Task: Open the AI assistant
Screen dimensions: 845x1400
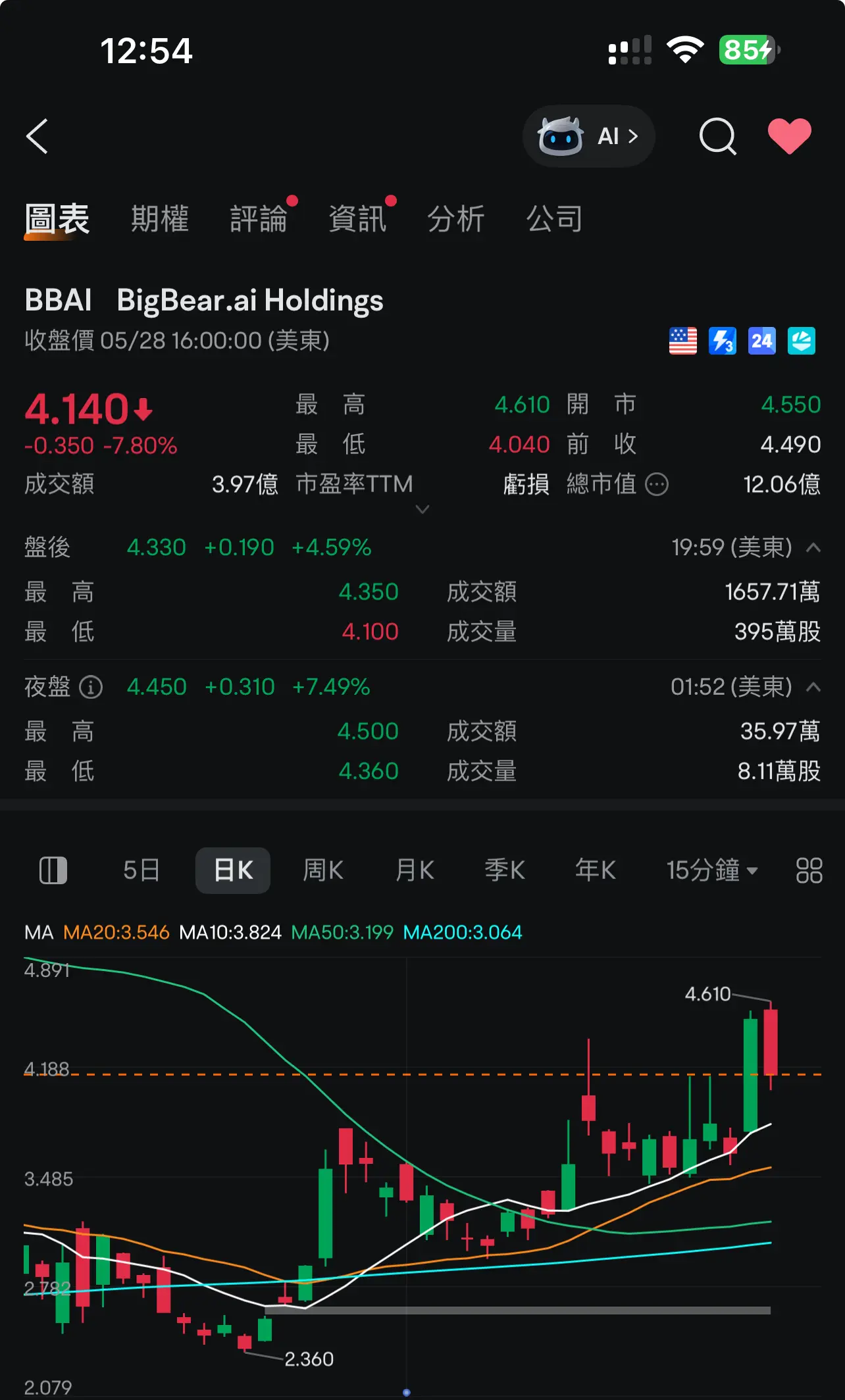Action: pyautogui.click(x=588, y=136)
